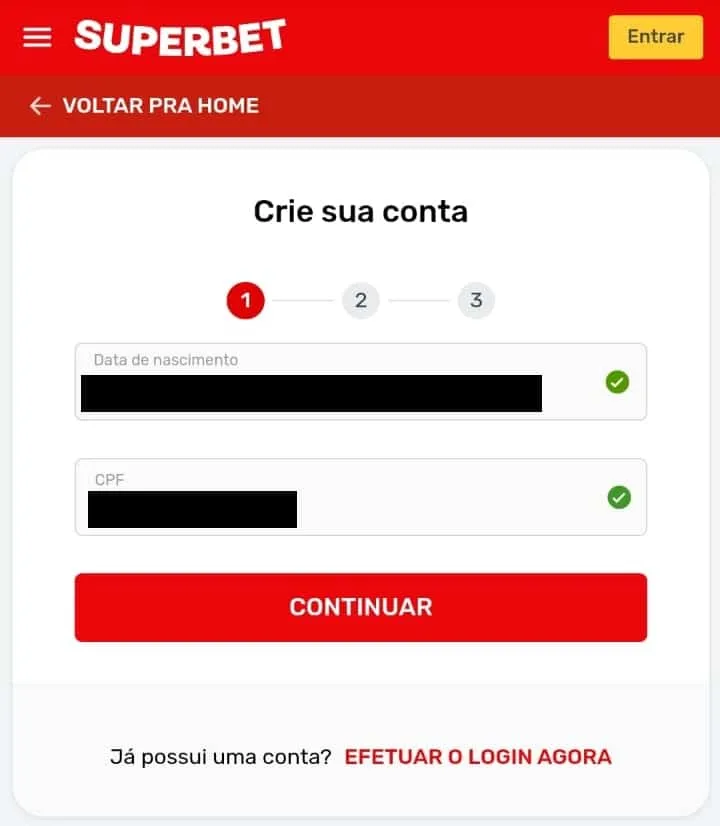The width and height of the screenshot is (720, 826).
Task: Click the green checkmark on the CPF field
Action: pos(617,497)
